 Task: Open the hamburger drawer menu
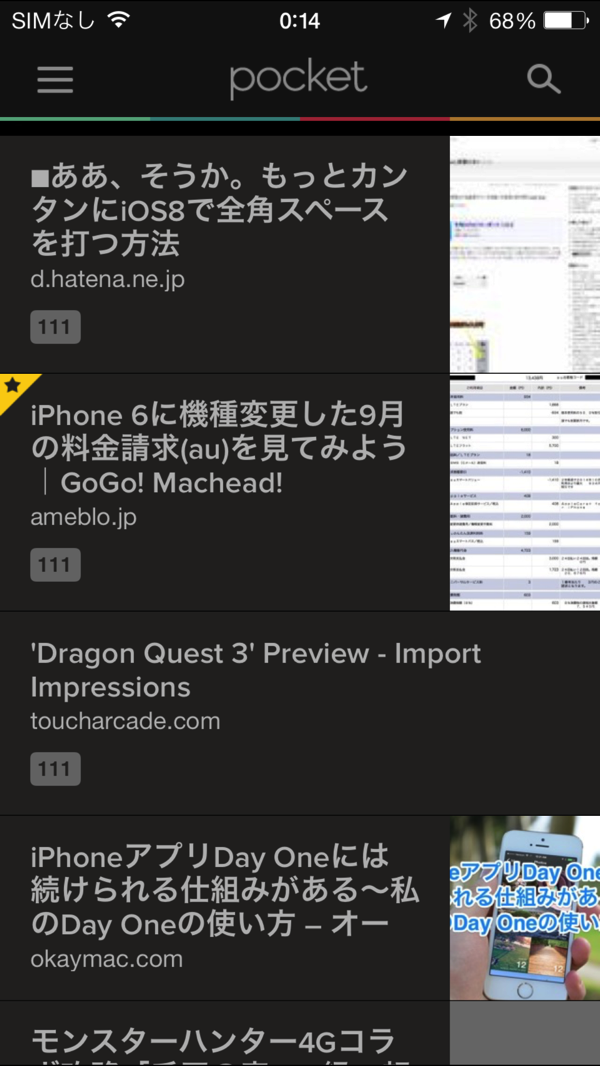point(55,79)
